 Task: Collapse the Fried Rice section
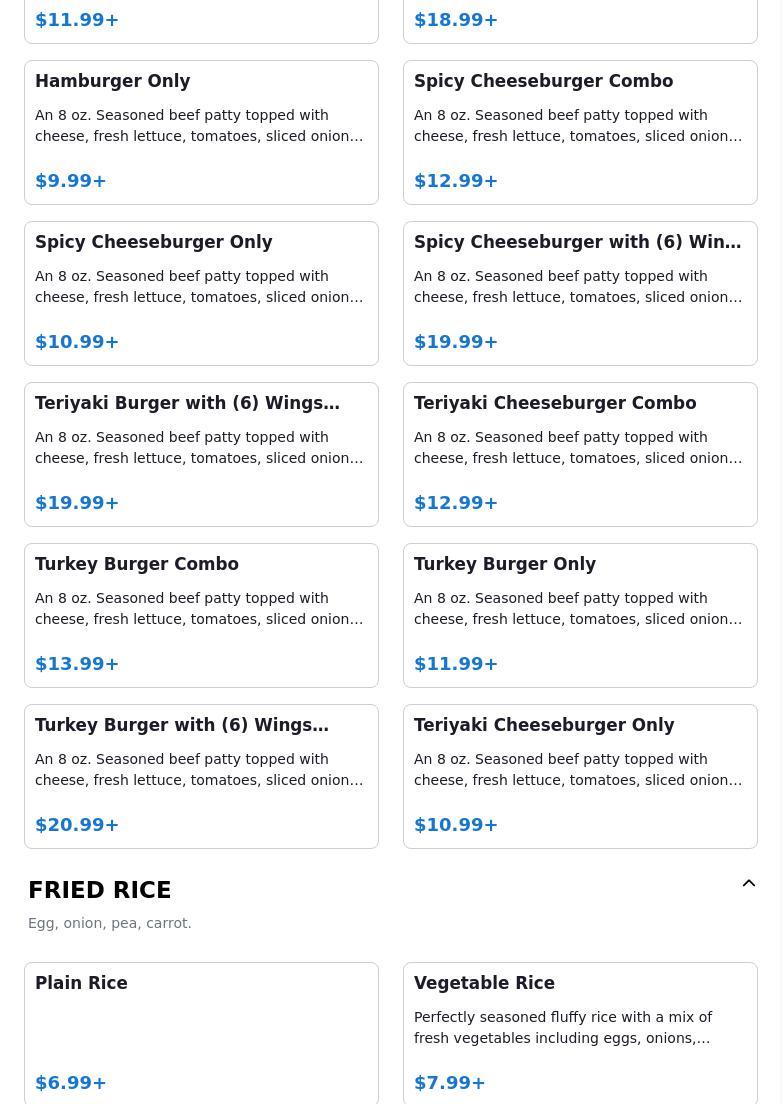(748, 884)
